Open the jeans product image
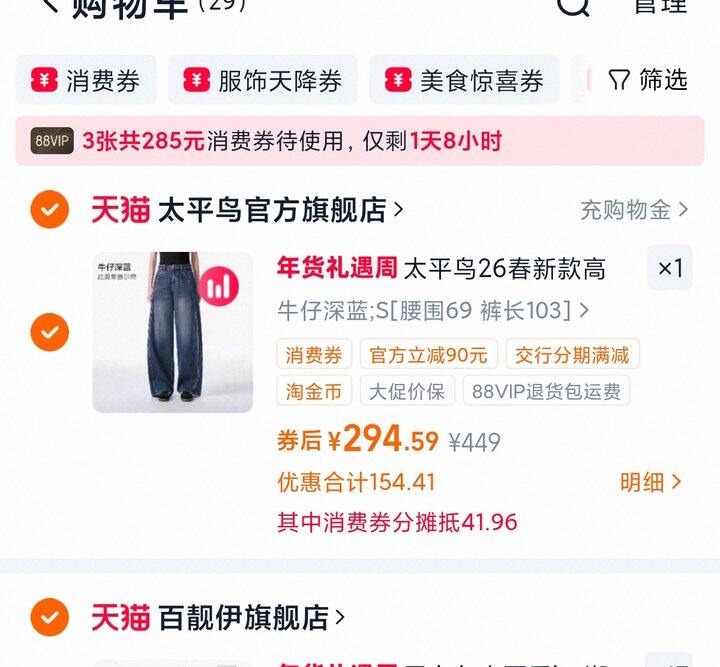 pos(172,332)
